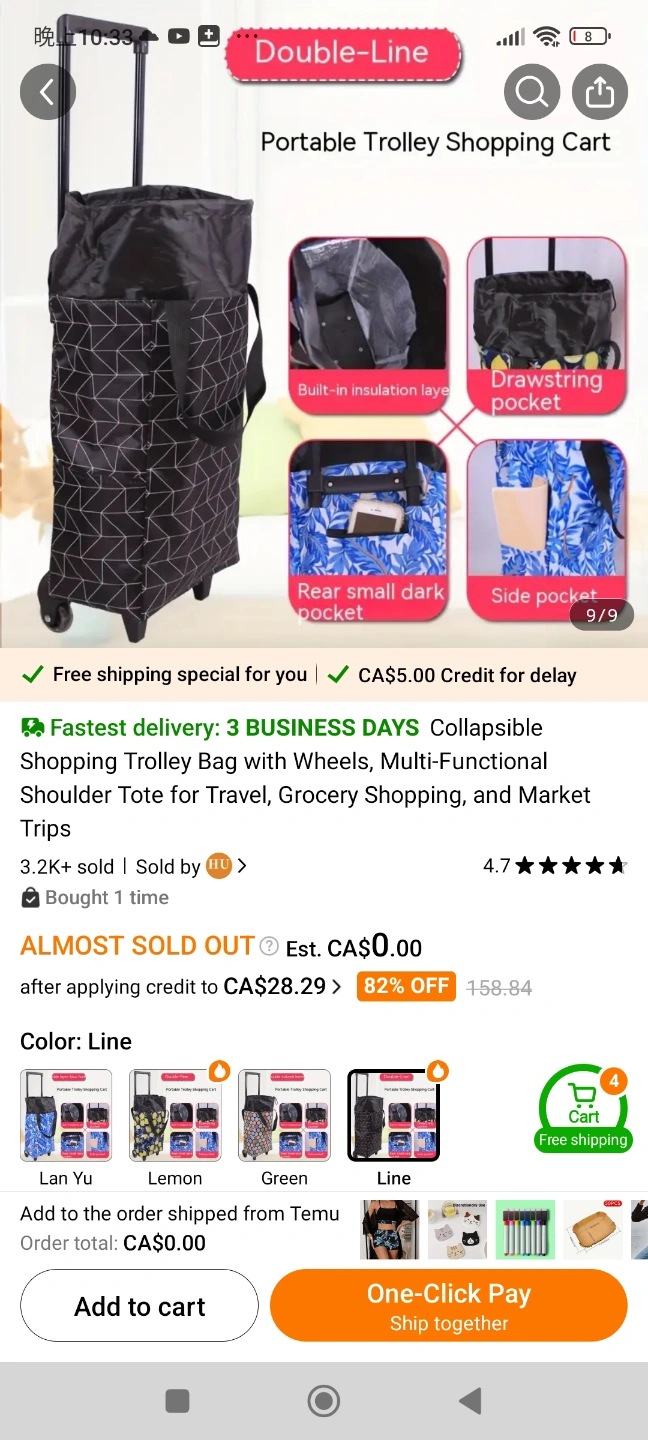Go back using the top-left arrow
Viewport: 648px width, 1440px height.
tap(47, 92)
